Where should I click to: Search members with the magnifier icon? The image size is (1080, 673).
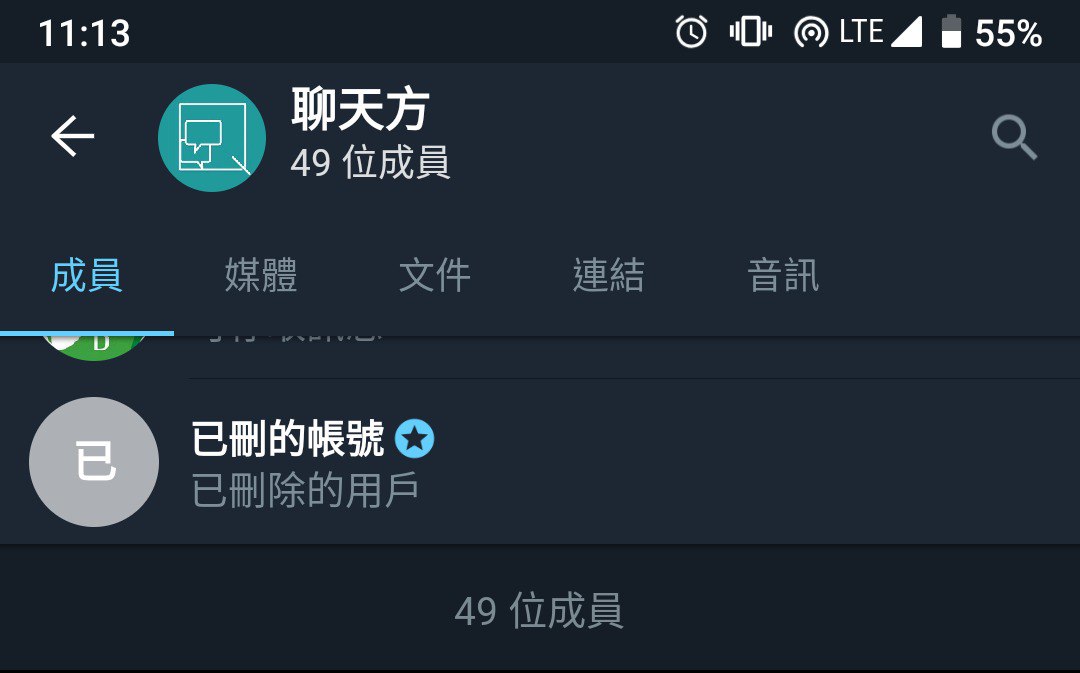[x=1014, y=138]
